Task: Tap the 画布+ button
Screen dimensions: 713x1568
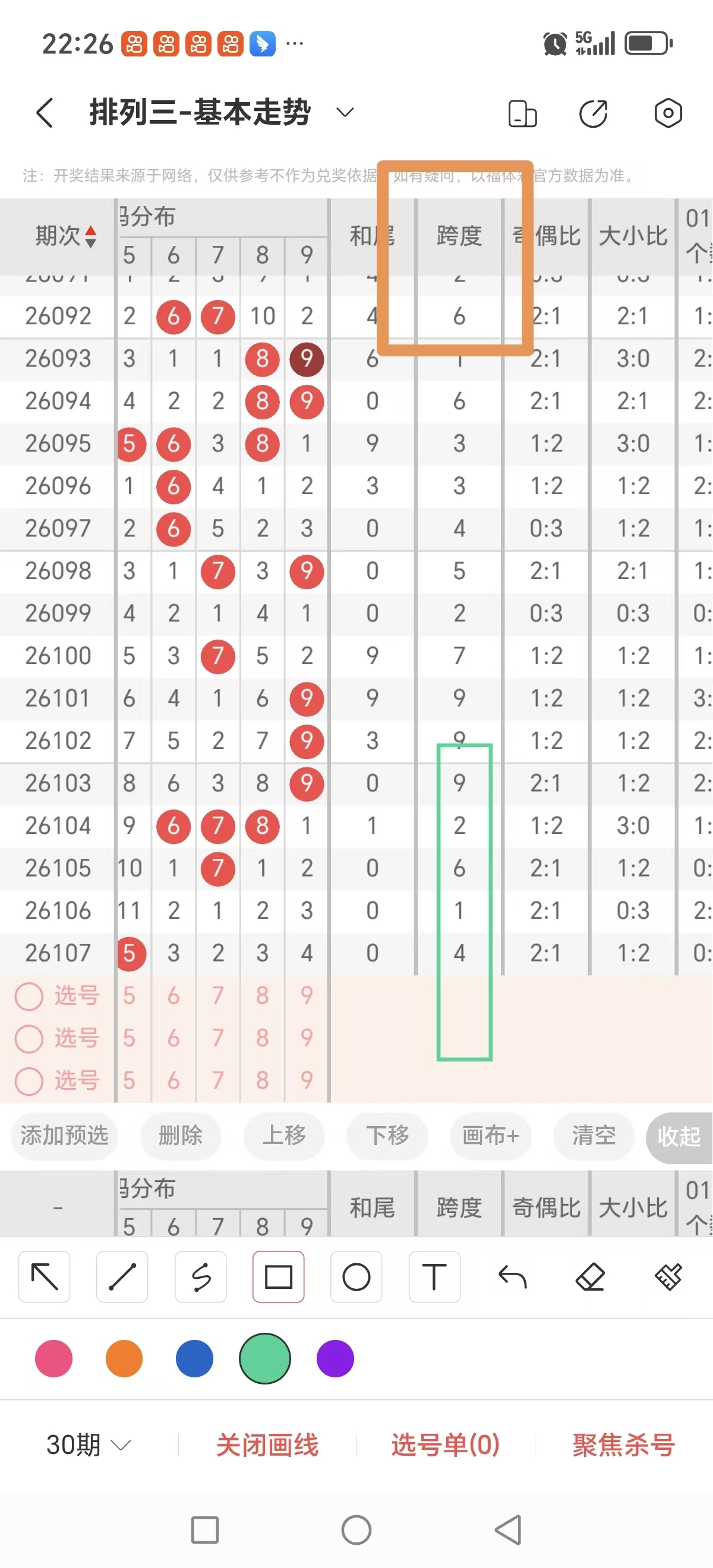Action: click(x=490, y=1135)
